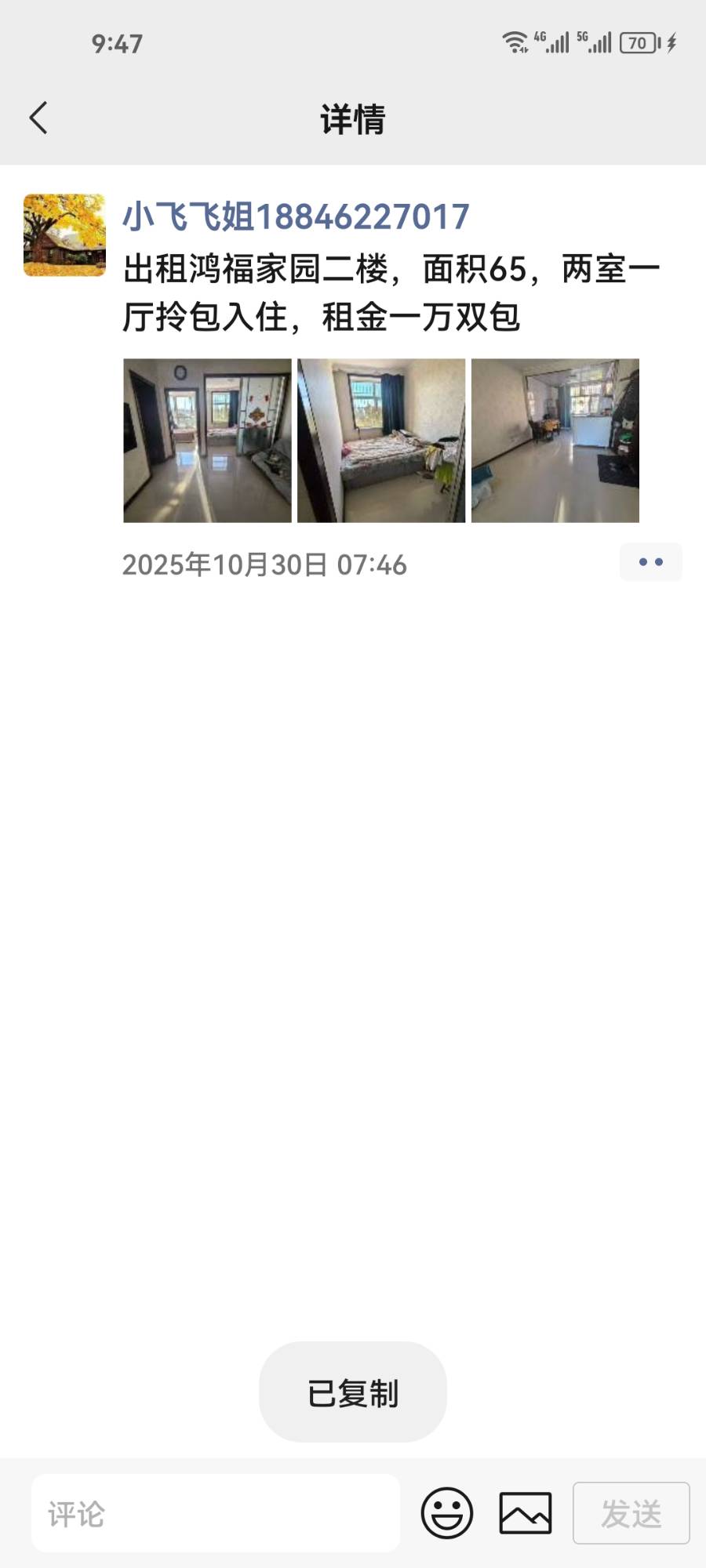Image resolution: width=706 pixels, height=1568 pixels.
Task: Open 小飞飞姐's profile avatar
Action: tap(64, 235)
